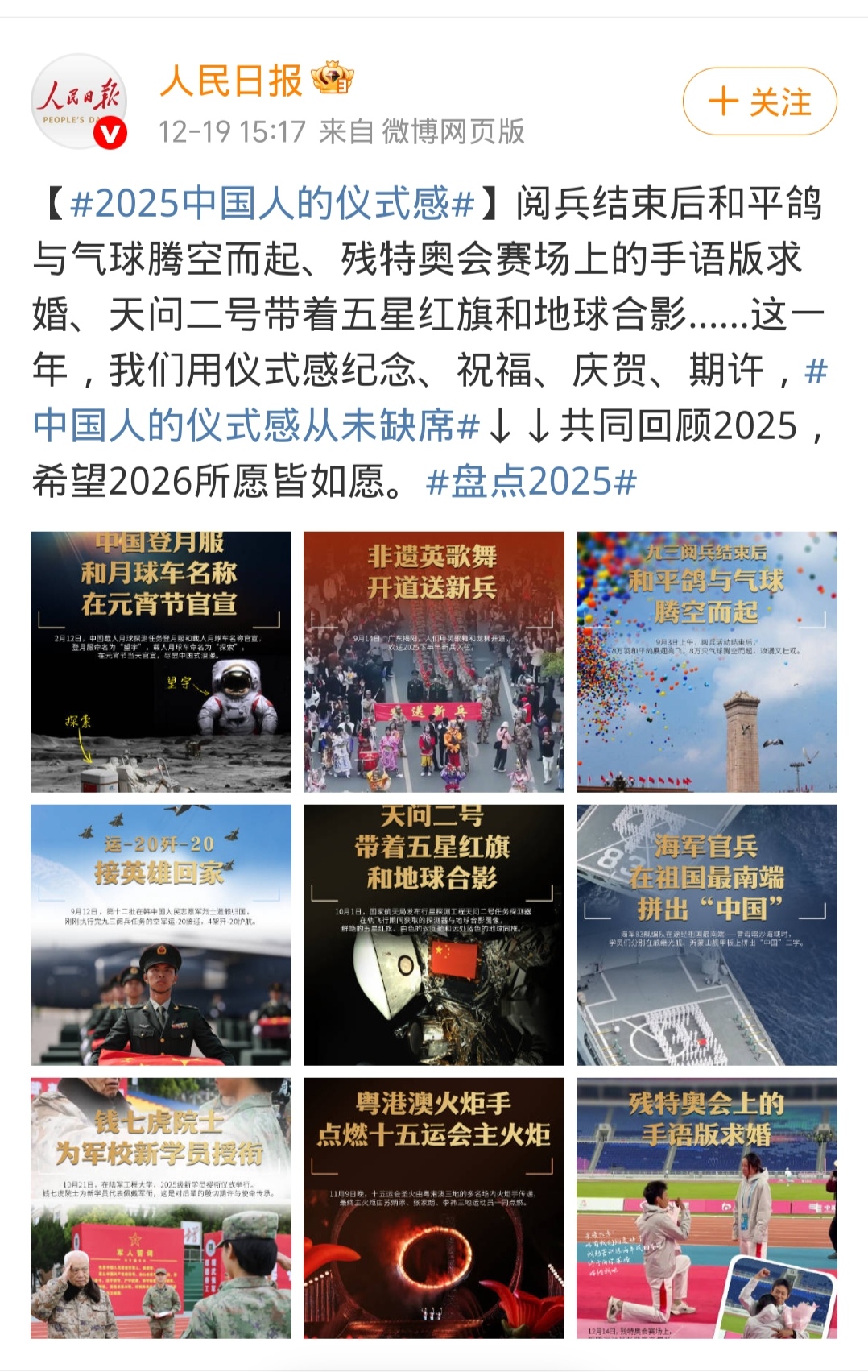View the 中国登月服和月球车名称 image
The height and width of the screenshot is (1372, 868).
pyautogui.click(x=161, y=661)
